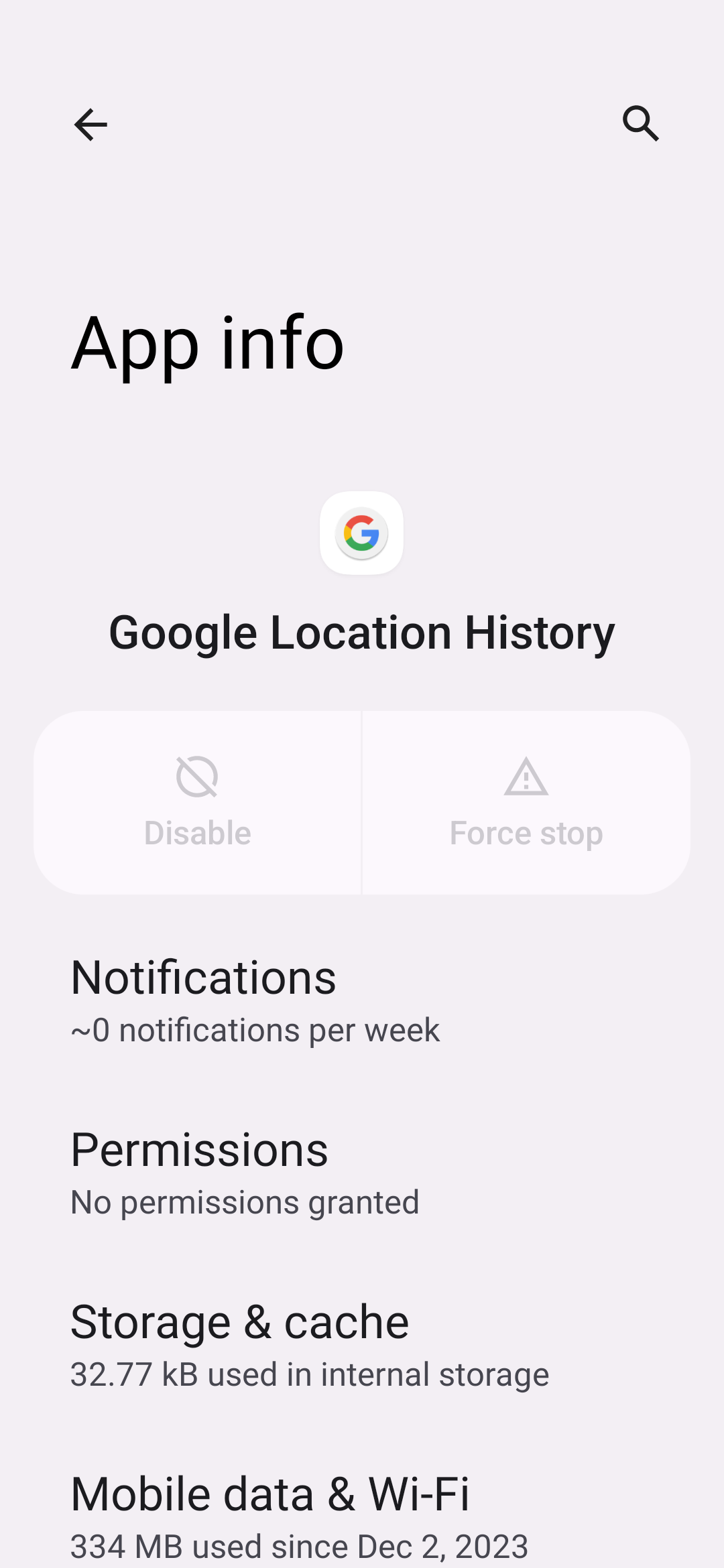
Task: Go back using the arrow icon
Action: [x=90, y=125]
